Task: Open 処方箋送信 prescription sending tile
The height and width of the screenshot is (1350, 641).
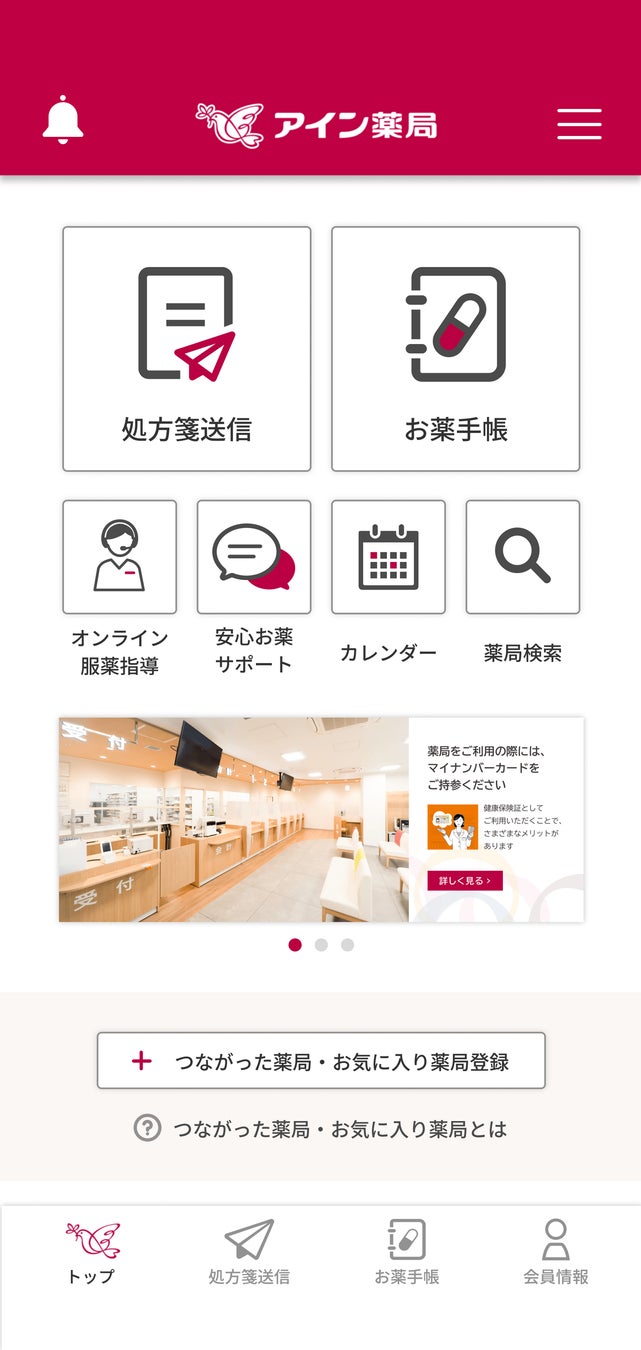Action: coord(187,349)
